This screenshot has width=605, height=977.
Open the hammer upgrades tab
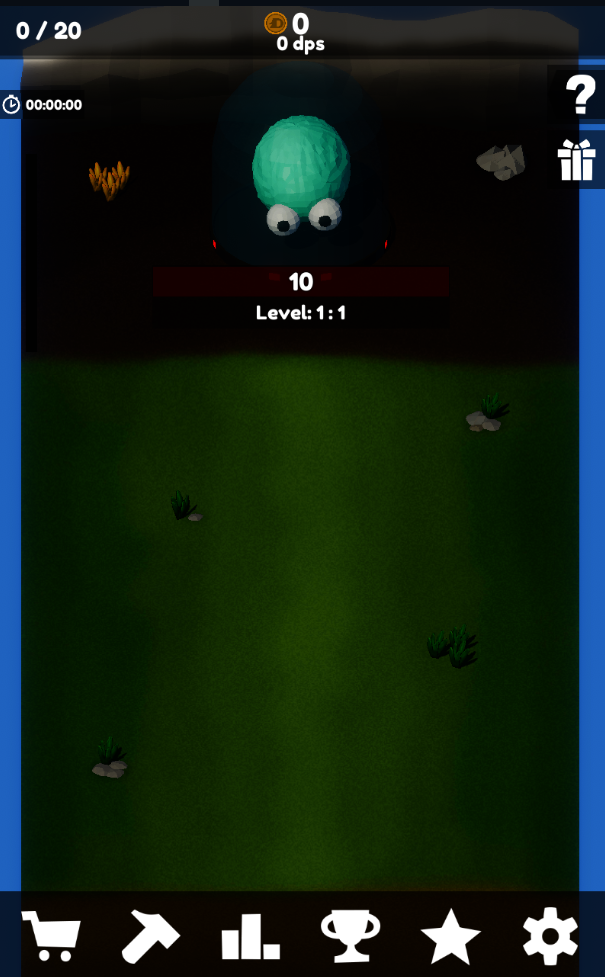(x=150, y=936)
